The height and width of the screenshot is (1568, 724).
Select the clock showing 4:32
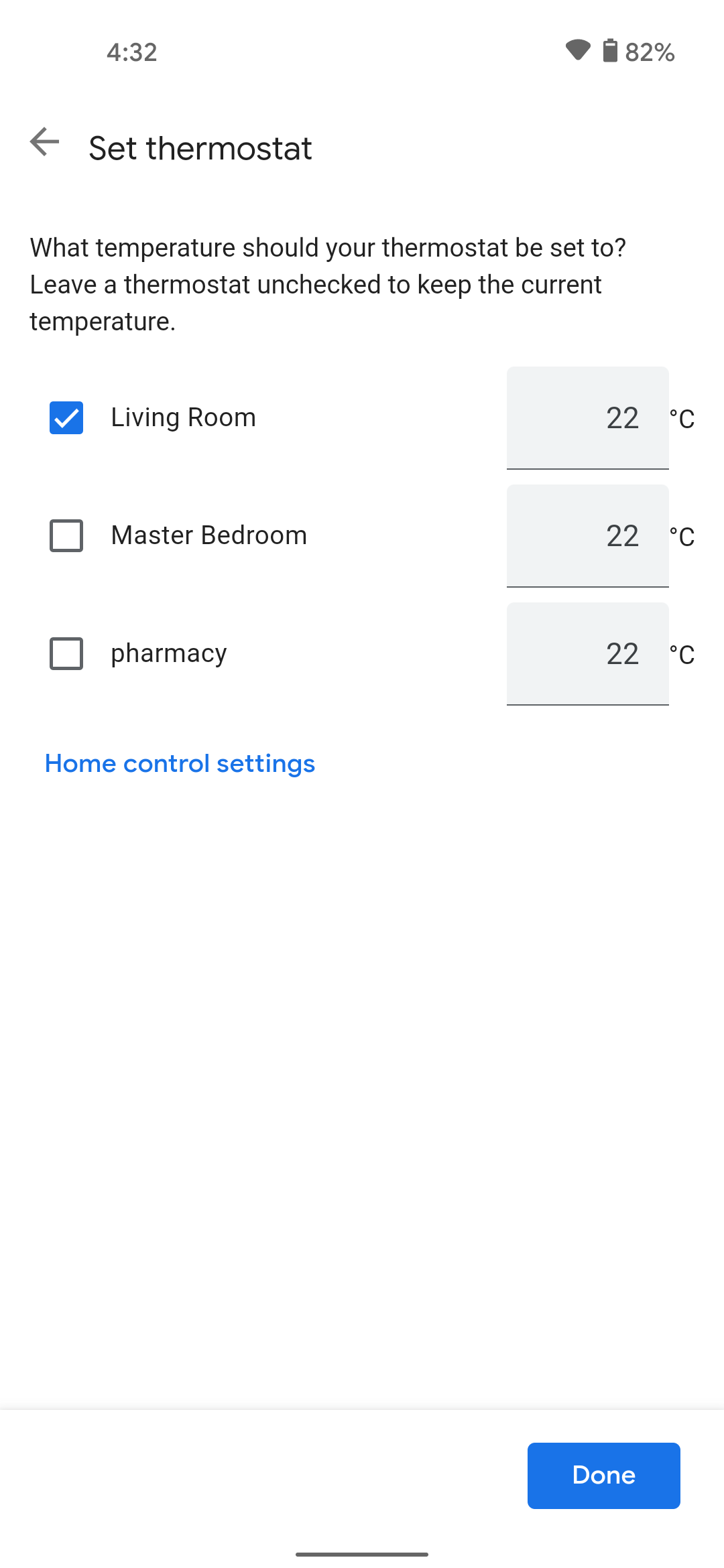[131, 52]
